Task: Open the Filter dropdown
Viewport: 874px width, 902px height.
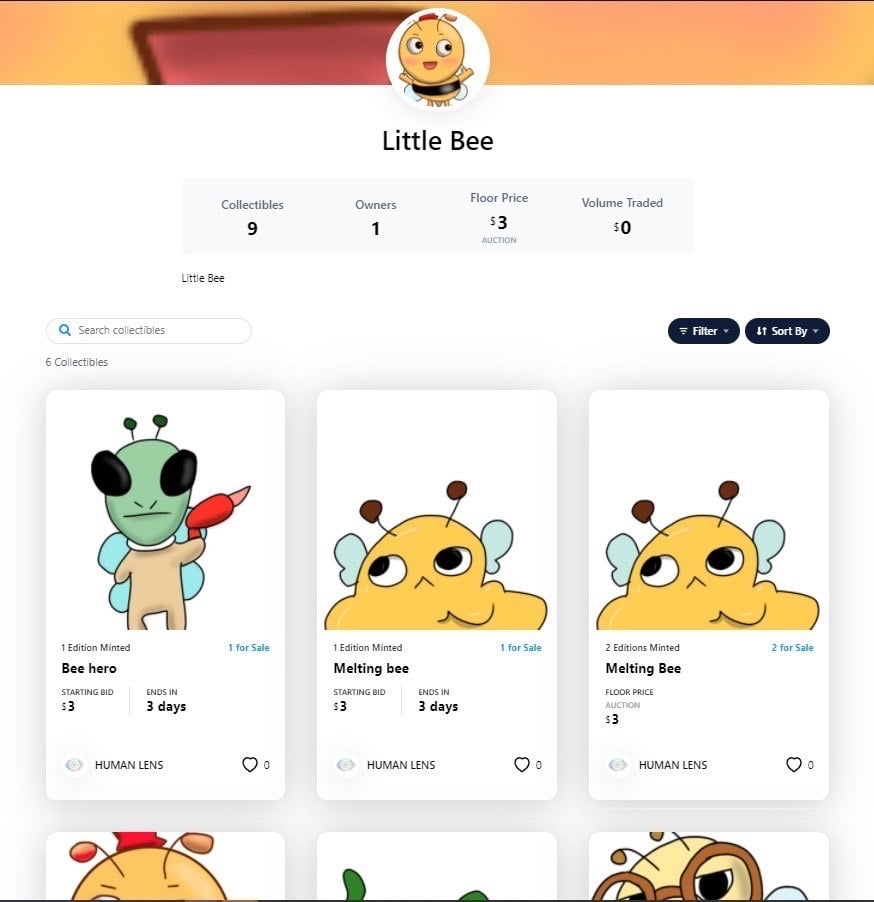Action: (x=703, y=331)
